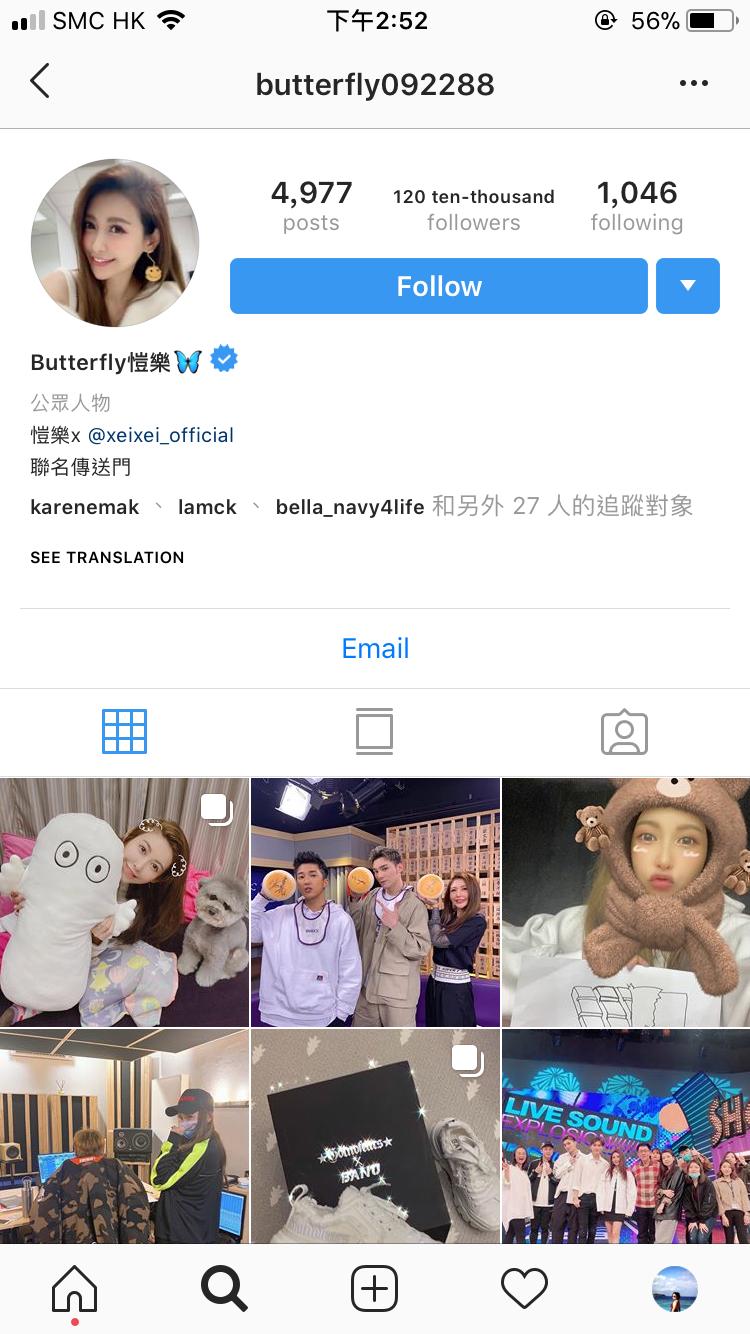Expand suggested accounts dropdown arrow
750x1334 pixels.
[687, 286]
